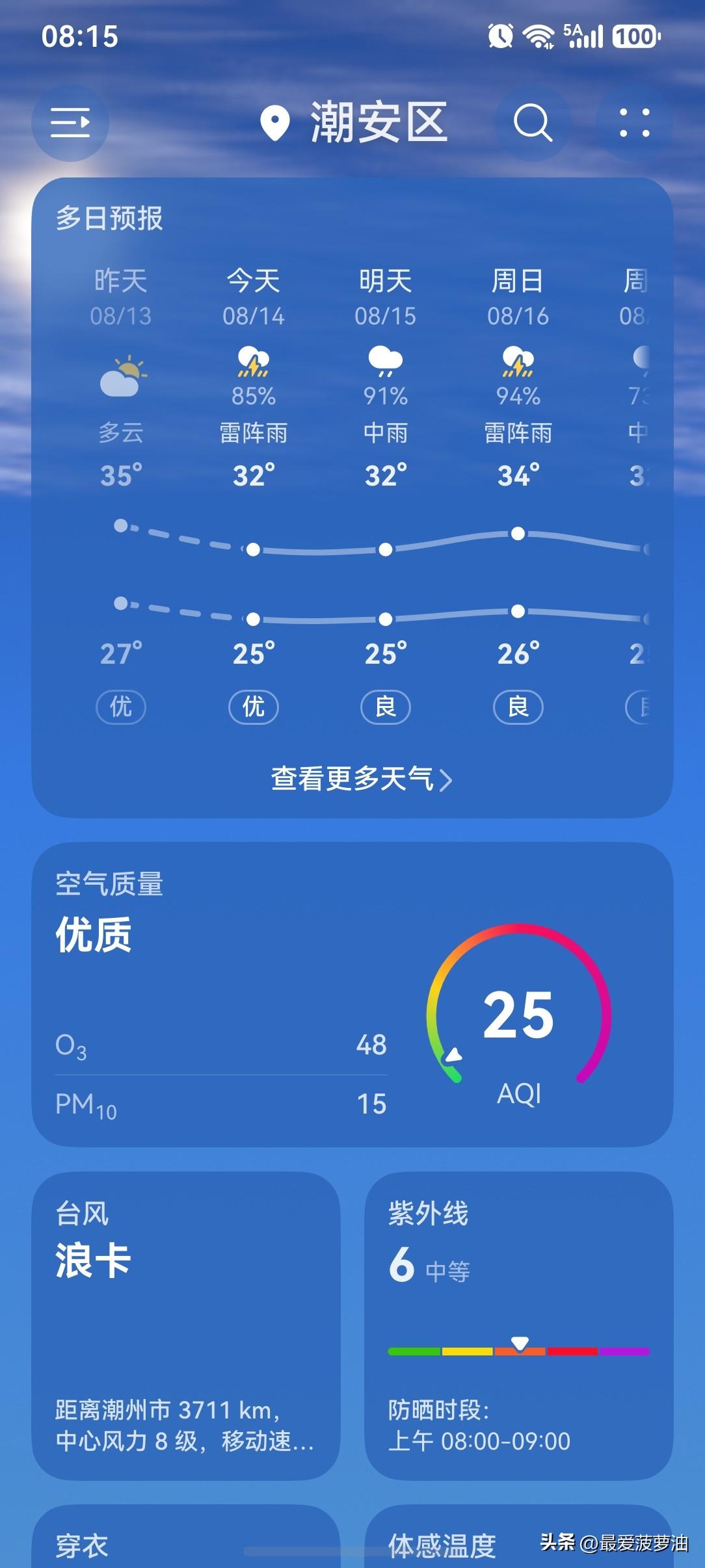The width and height of the screenshot is (705, 1568).
Task: Open the 台风 浪卡 typhoon card
Action: click(x=186, y=1326)
